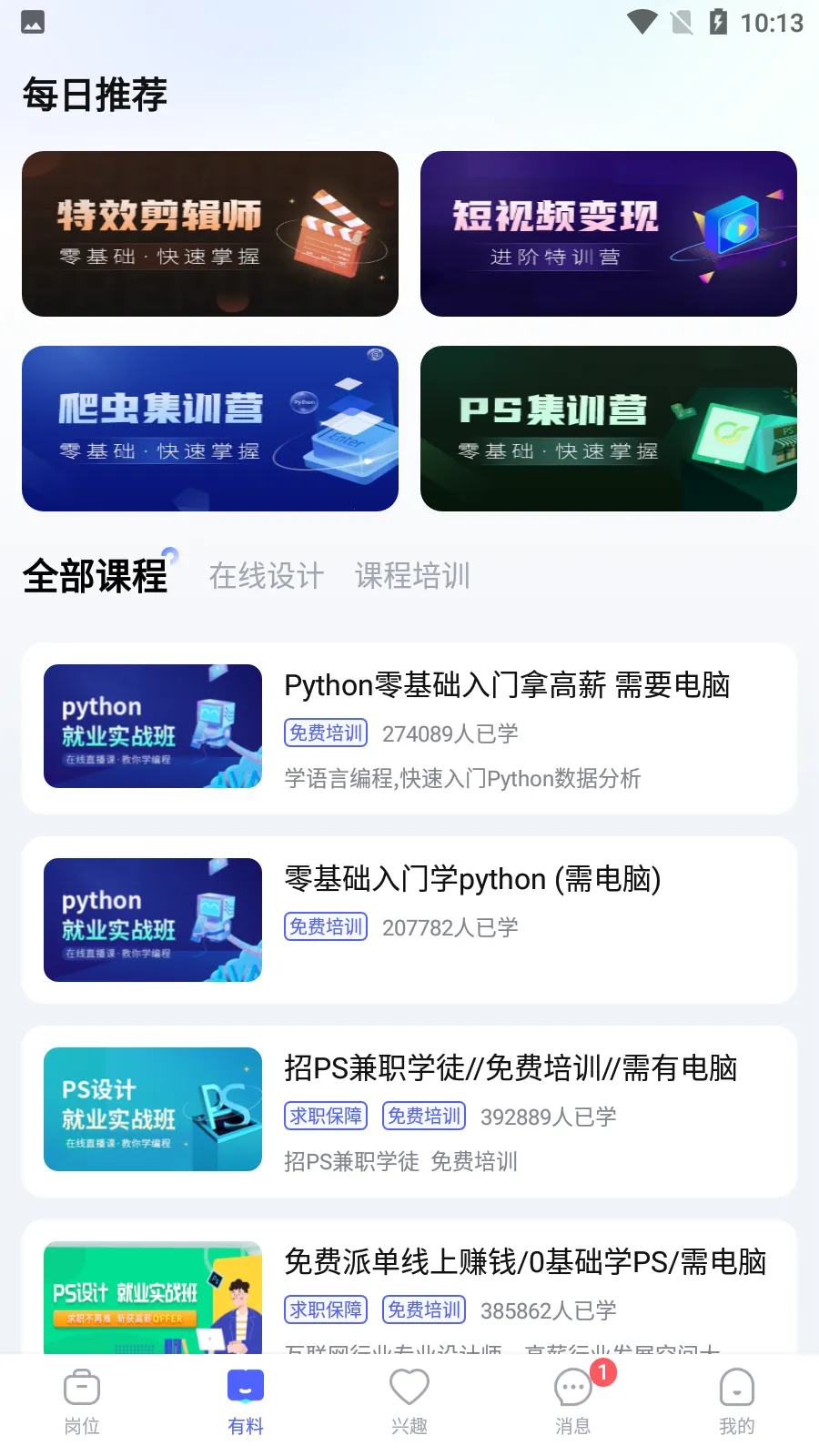Tap the 免费培训 tag on PS兼职学徒 course

click(423, 1115)
